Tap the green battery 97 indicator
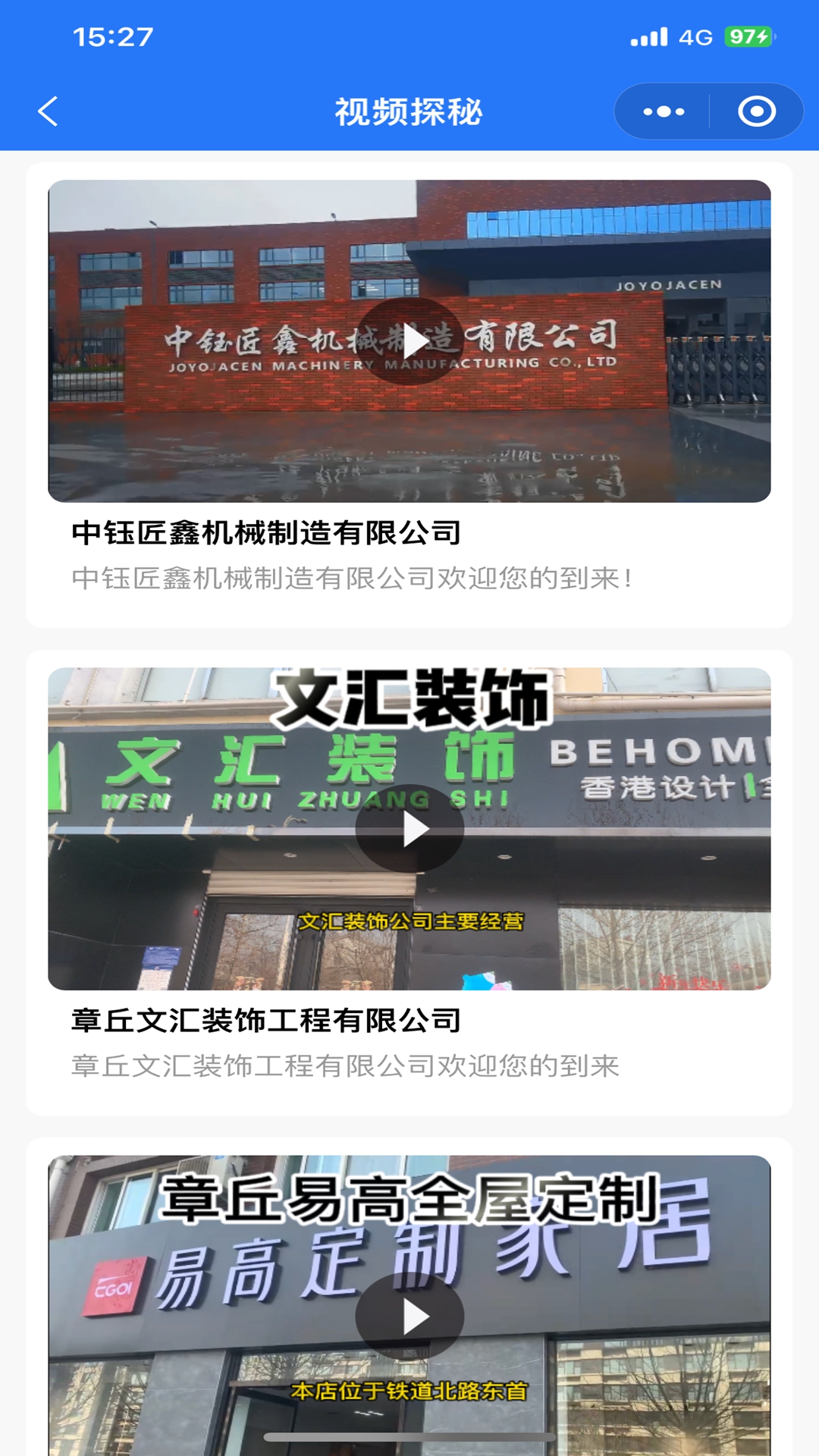The width and height of the screenshot is (819, 1456). pyautogui.click(x=747, y=34)
